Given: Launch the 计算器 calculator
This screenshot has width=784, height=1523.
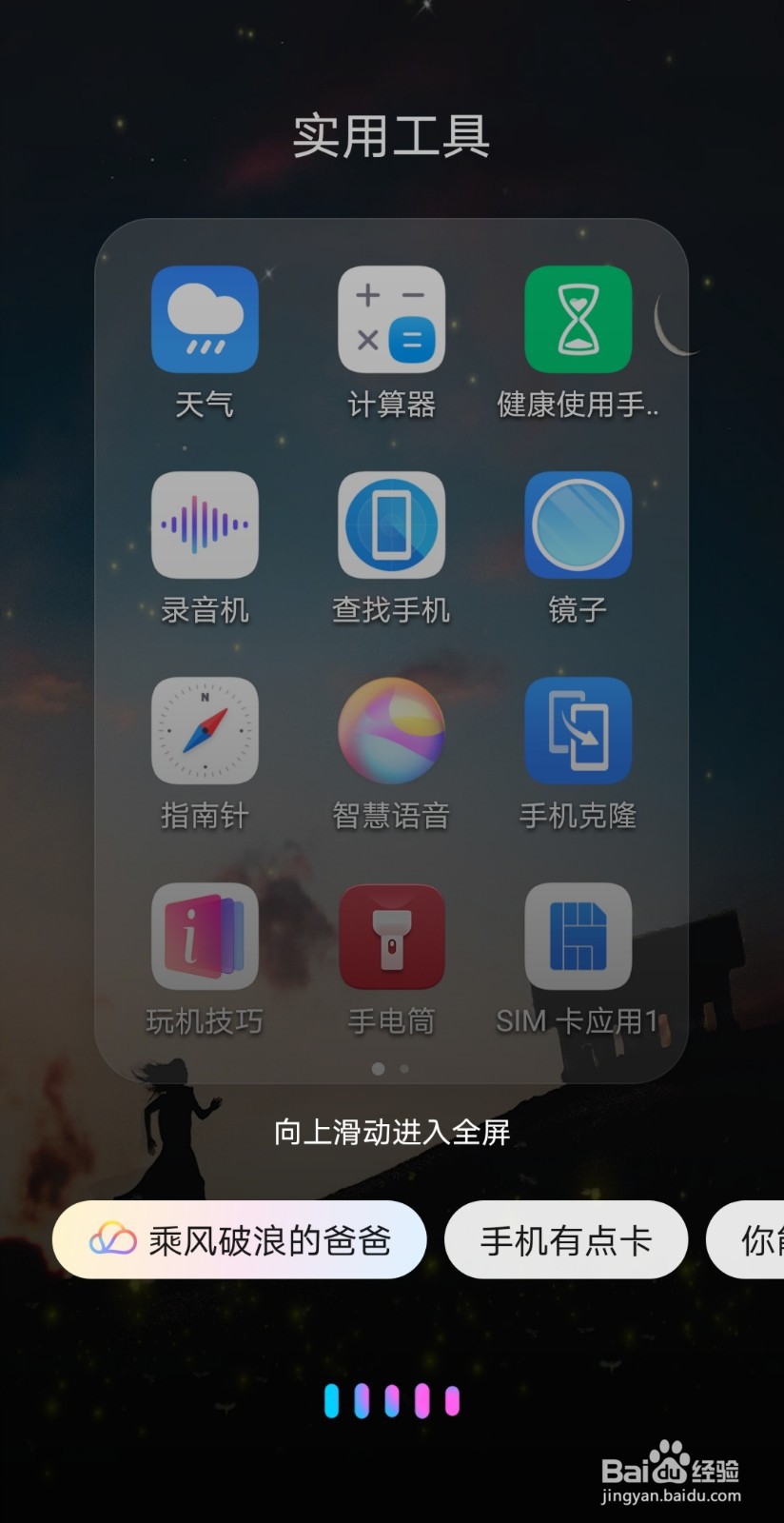Looking at the screenshot, I should tap(391, 319).
